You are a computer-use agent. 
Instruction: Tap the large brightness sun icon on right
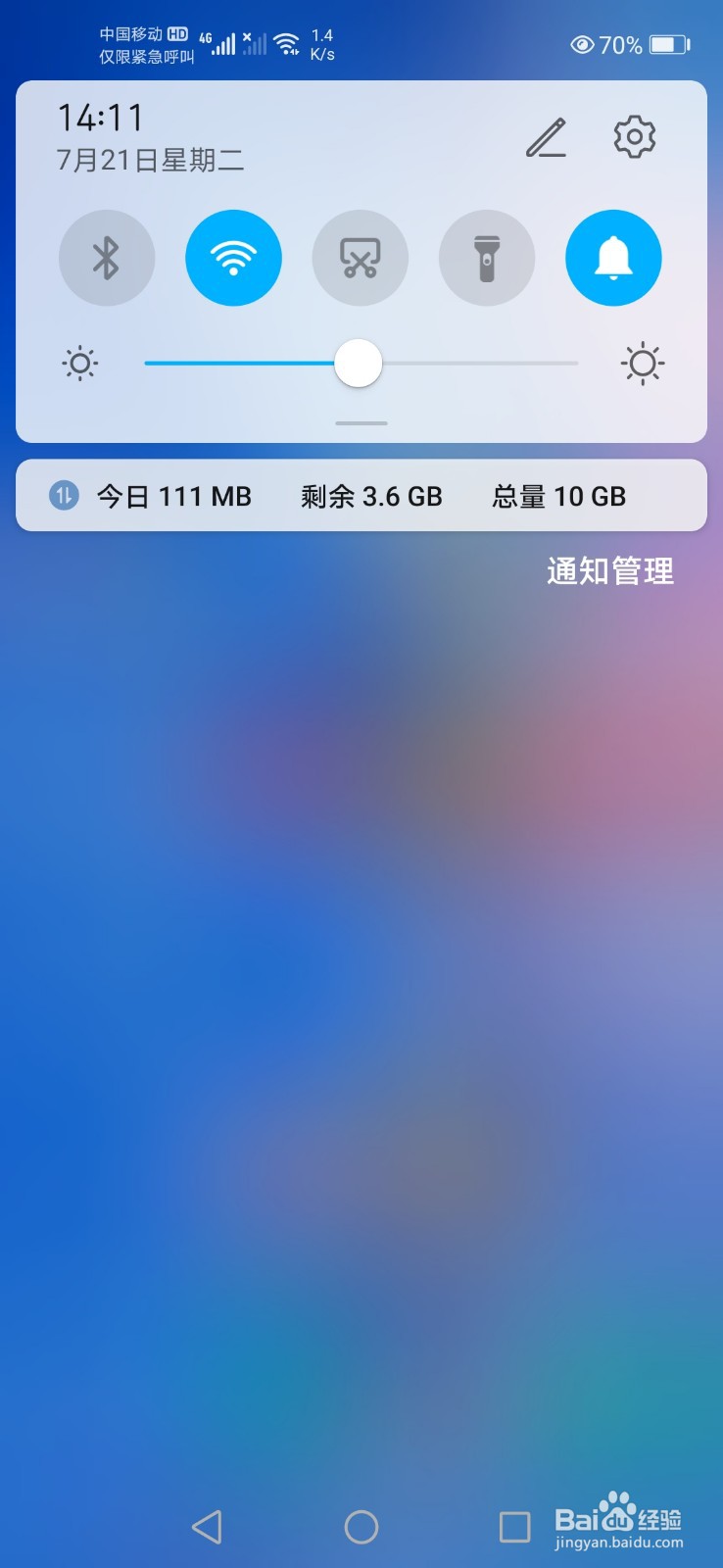click(x=642, y=364)
